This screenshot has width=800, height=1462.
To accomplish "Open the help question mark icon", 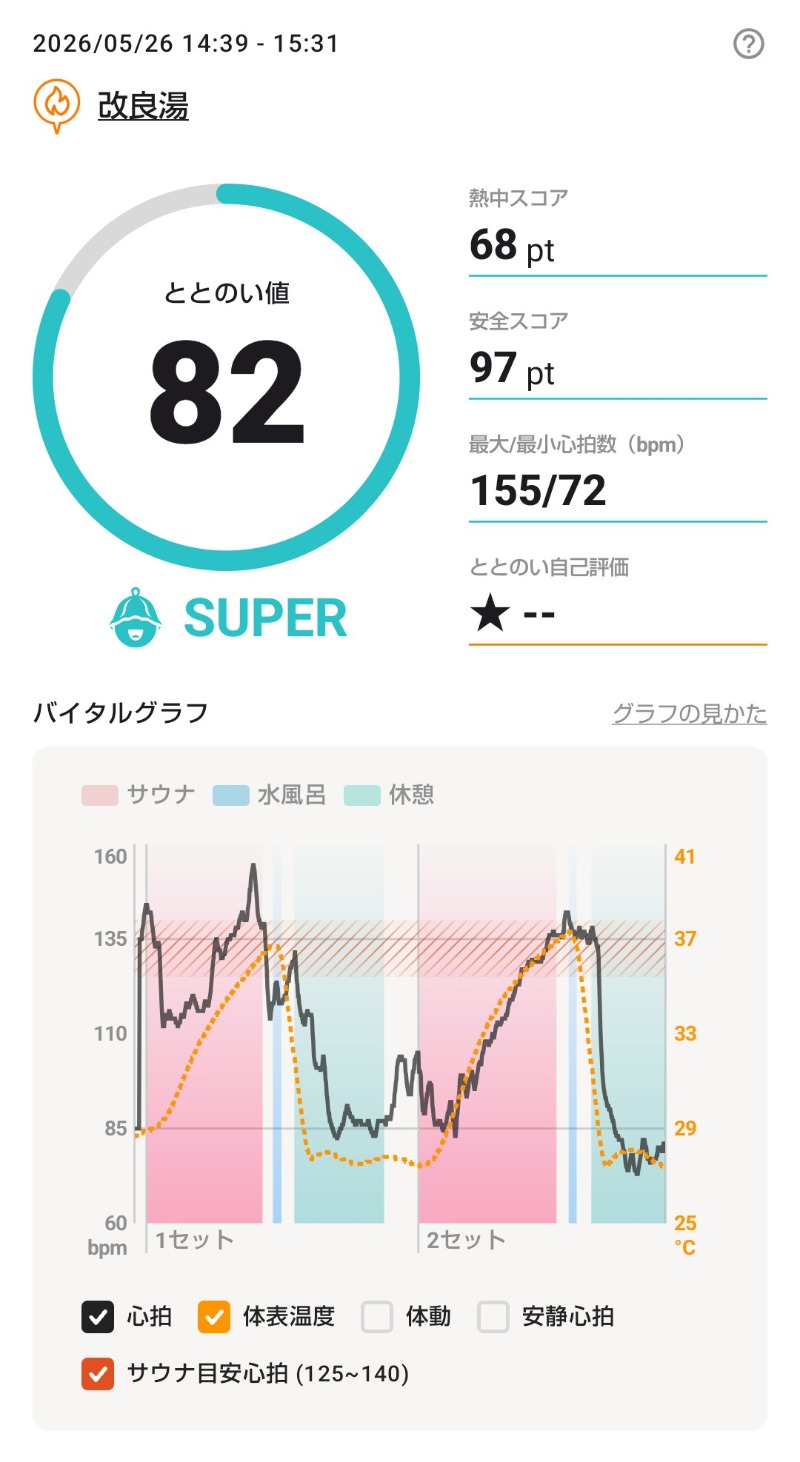I will (749, 44).
